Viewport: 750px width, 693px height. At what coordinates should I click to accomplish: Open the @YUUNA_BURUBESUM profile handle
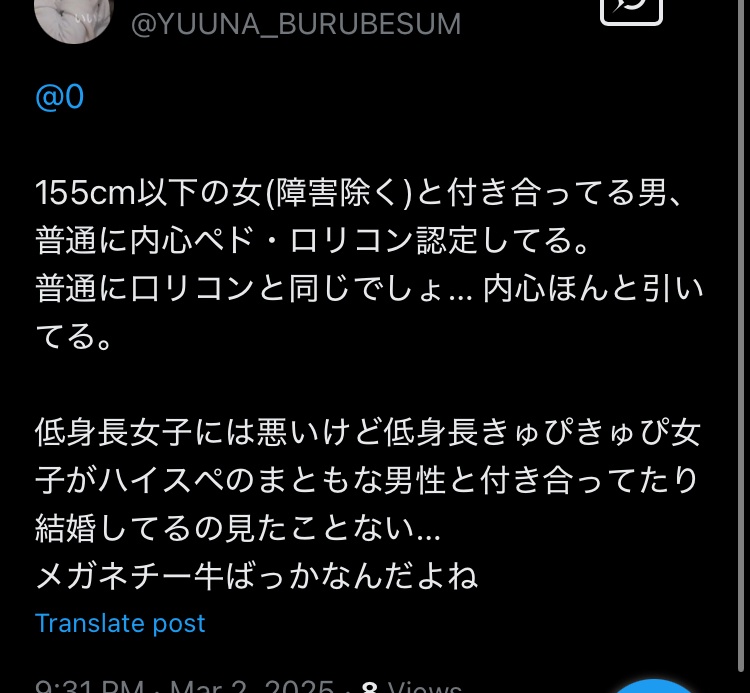pyautogui.click(x=296, y=24)
